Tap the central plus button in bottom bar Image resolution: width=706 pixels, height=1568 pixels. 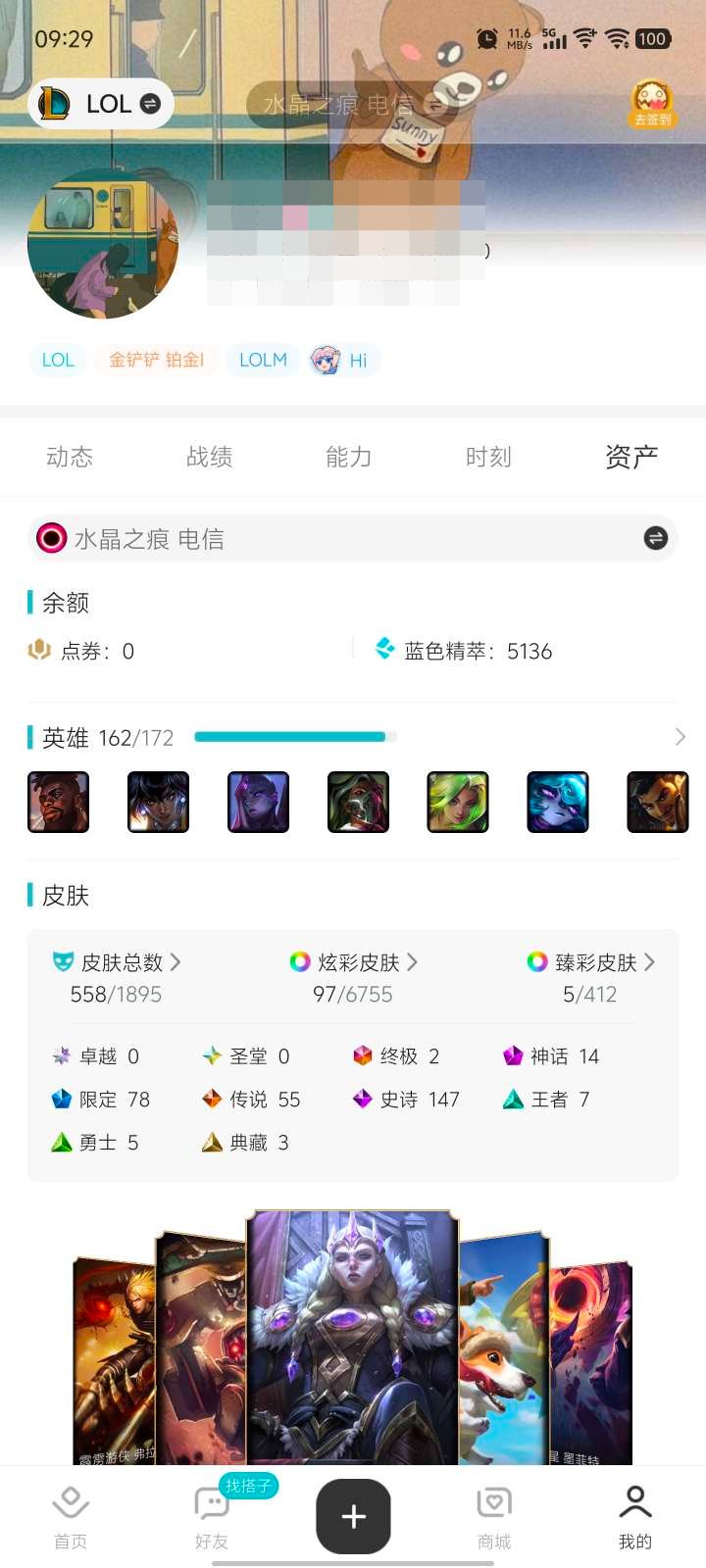pos(353,1514)
